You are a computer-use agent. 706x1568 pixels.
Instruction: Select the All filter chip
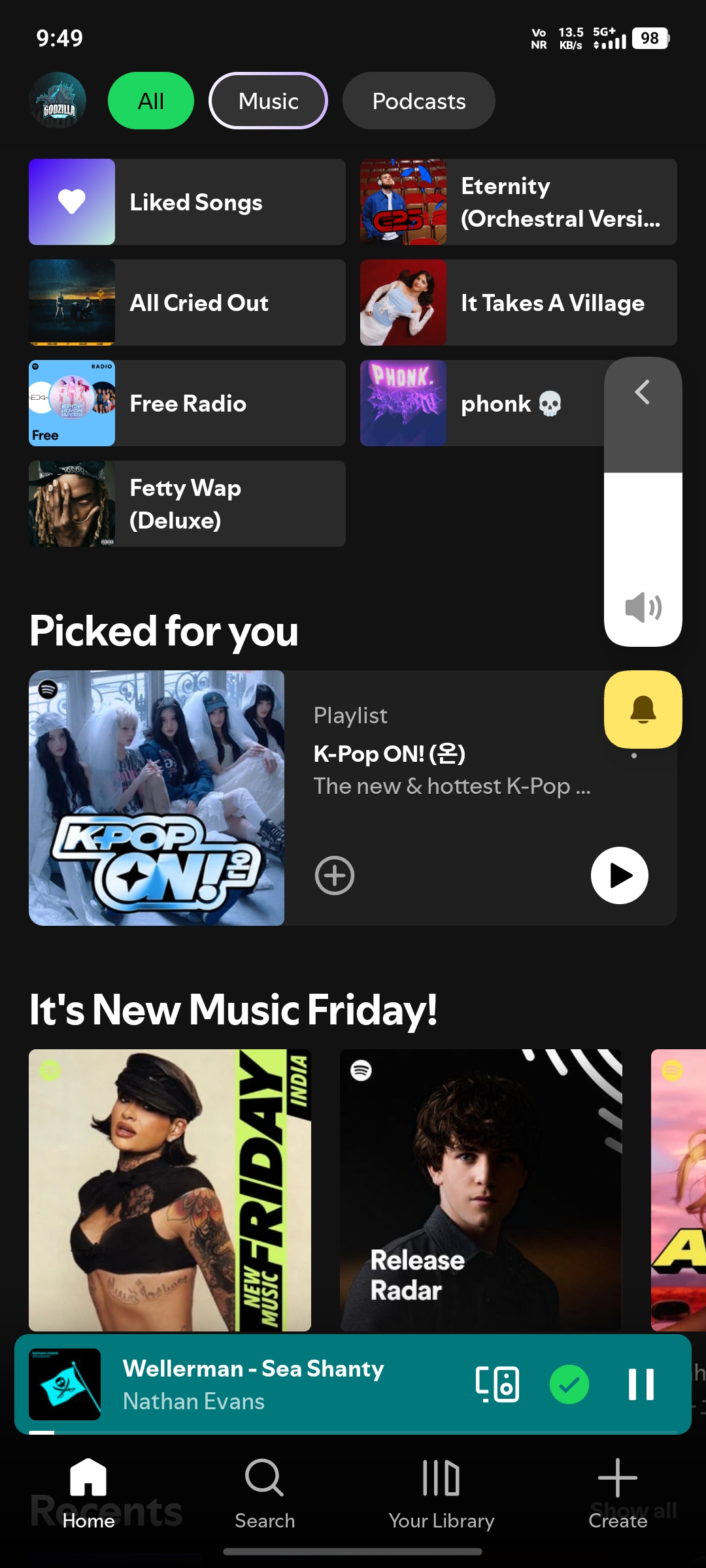point(151,101)
